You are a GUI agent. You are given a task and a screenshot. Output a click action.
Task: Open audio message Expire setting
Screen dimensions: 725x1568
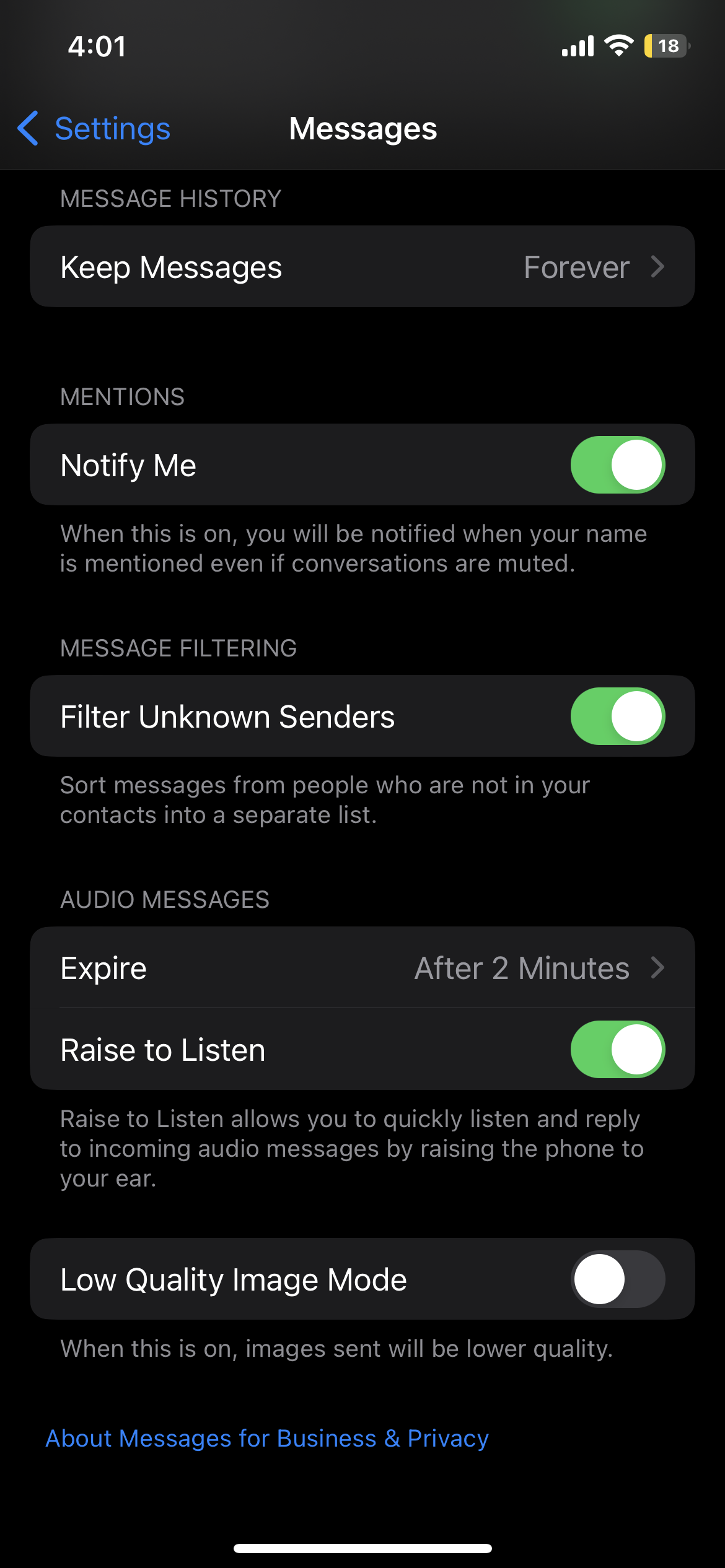362,968
